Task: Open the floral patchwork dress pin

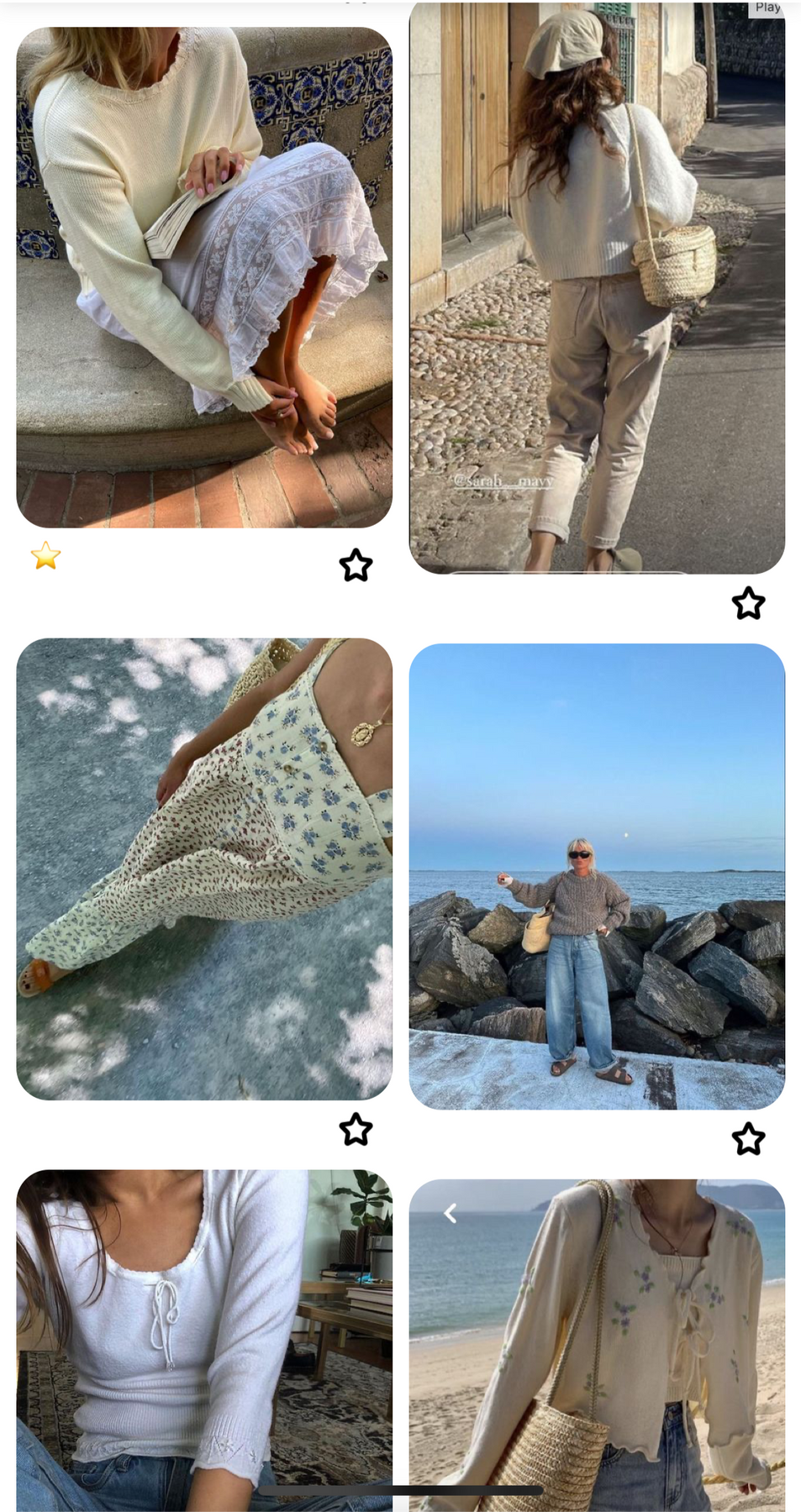Action: 204,869
